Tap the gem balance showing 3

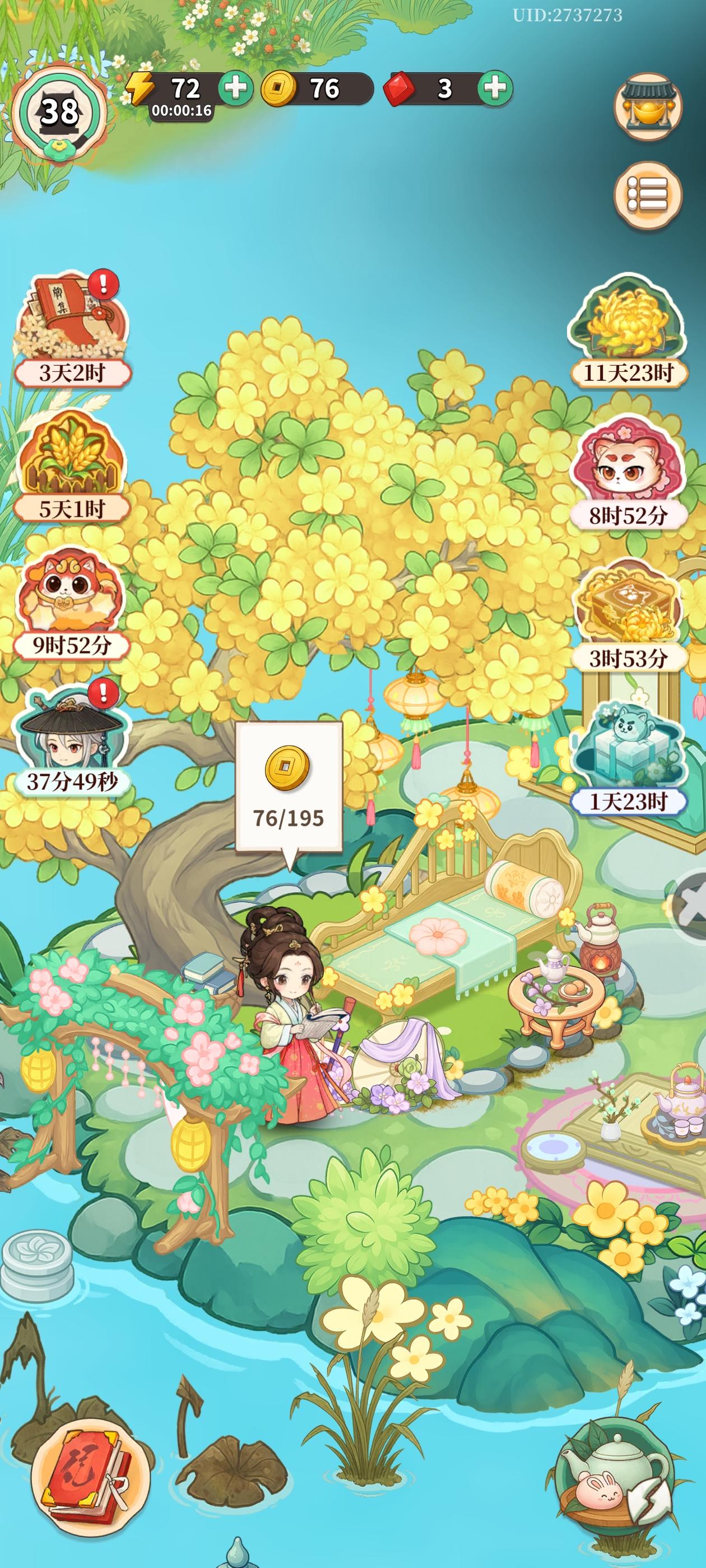433,90
